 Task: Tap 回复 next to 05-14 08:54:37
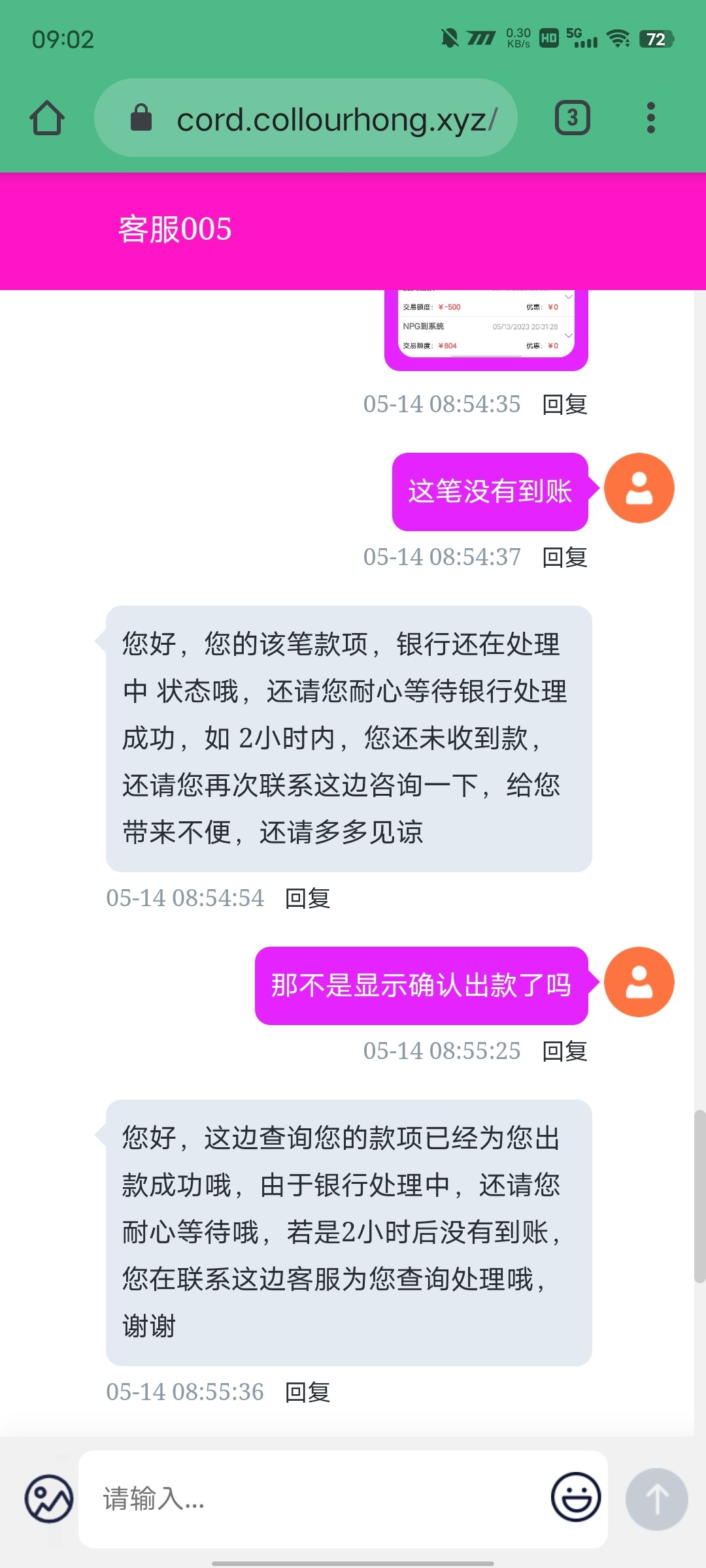click(565, 557)
